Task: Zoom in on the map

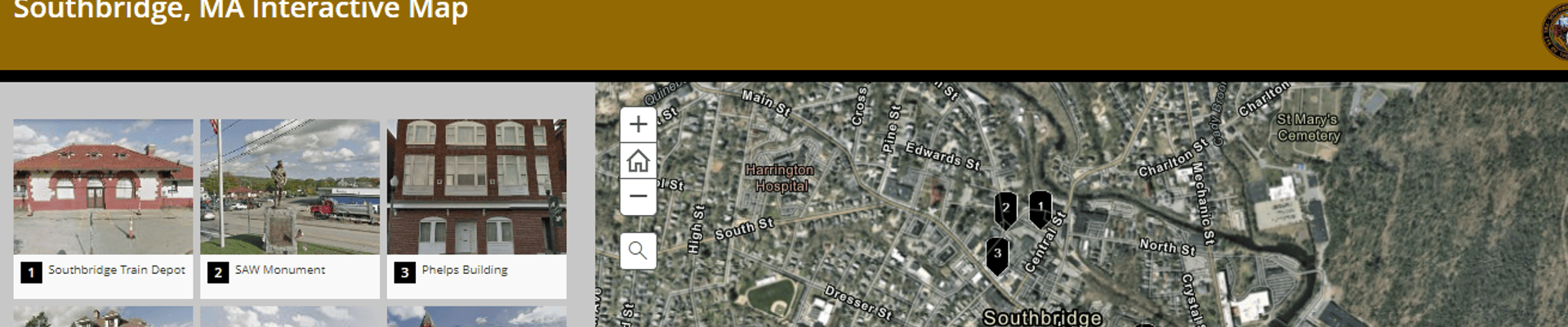Action: 638,124
